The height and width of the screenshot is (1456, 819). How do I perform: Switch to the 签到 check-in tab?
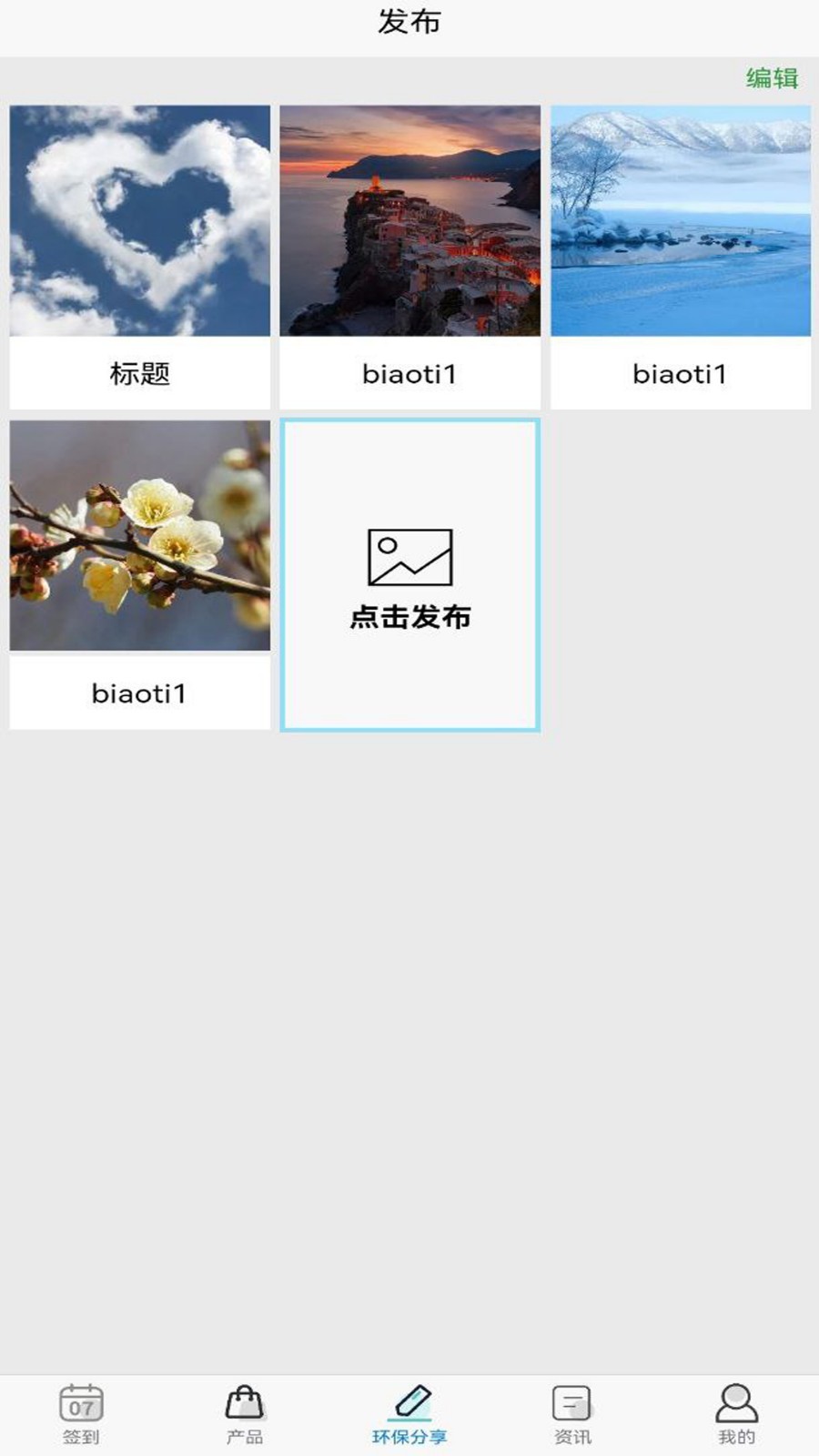click(x=81, y=1414)
